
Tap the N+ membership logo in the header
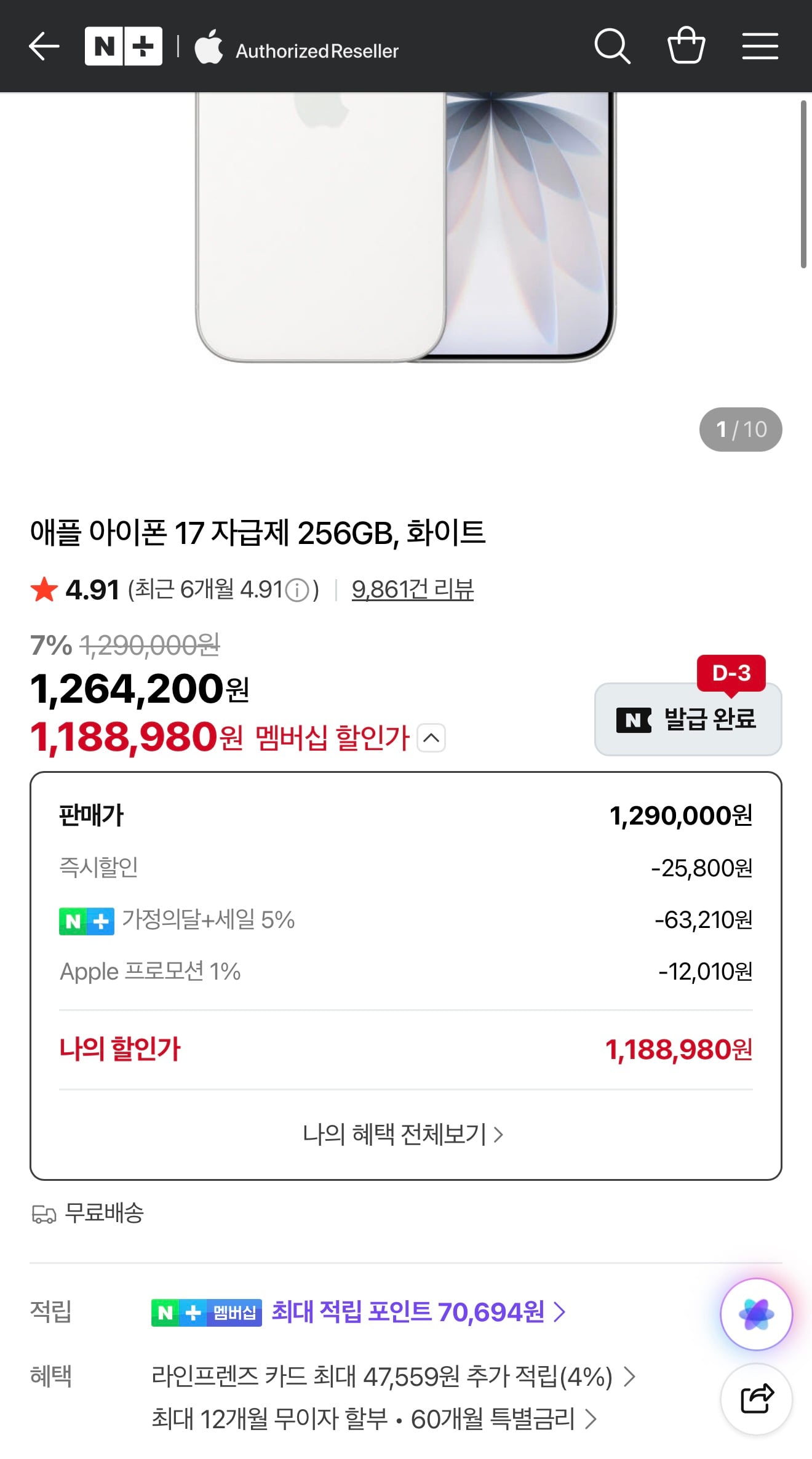[x=123, y=46]
